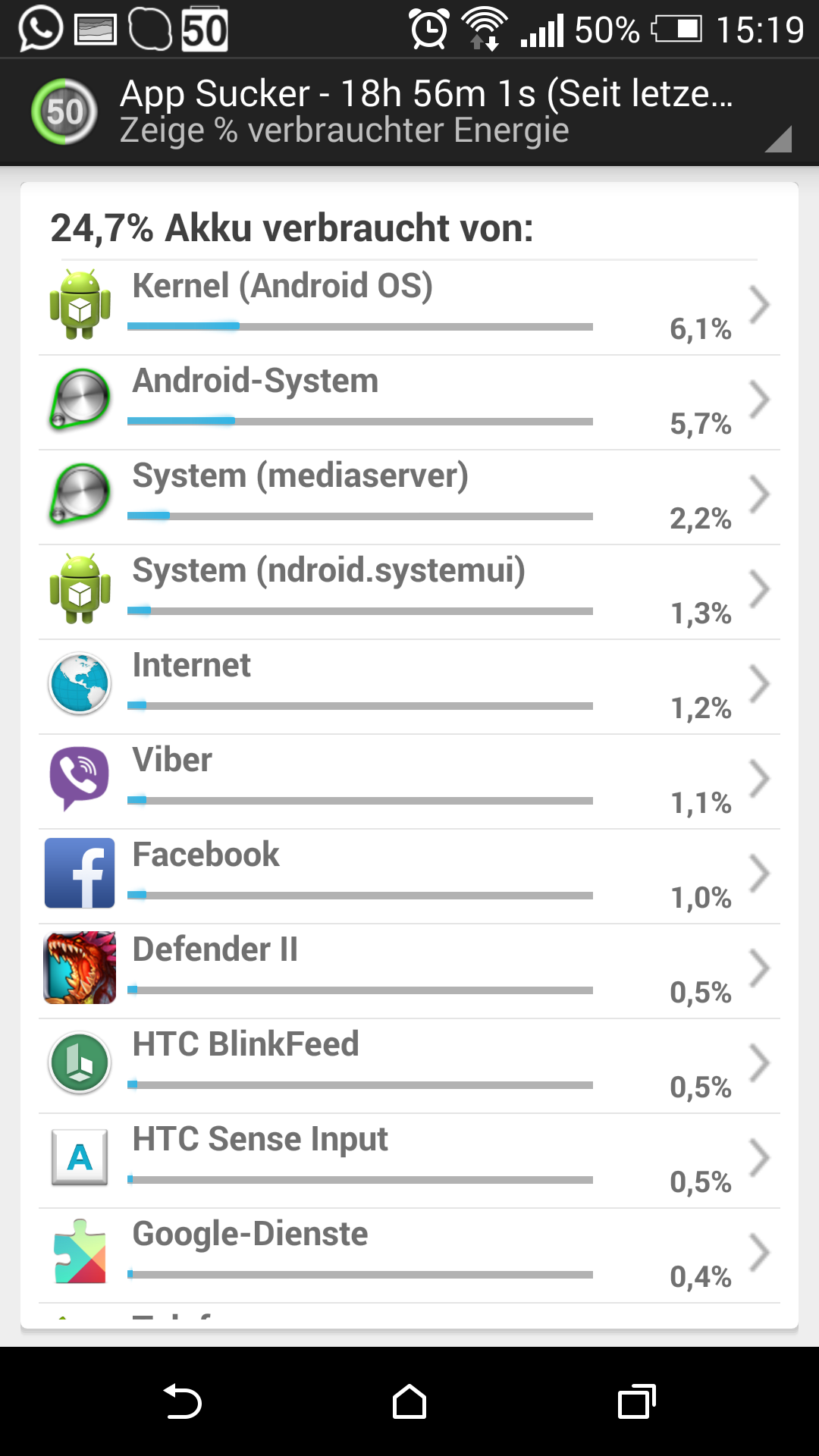Select the Facebook row
The width and height of the screenshot is (819, 1456).
pos(409,876)
